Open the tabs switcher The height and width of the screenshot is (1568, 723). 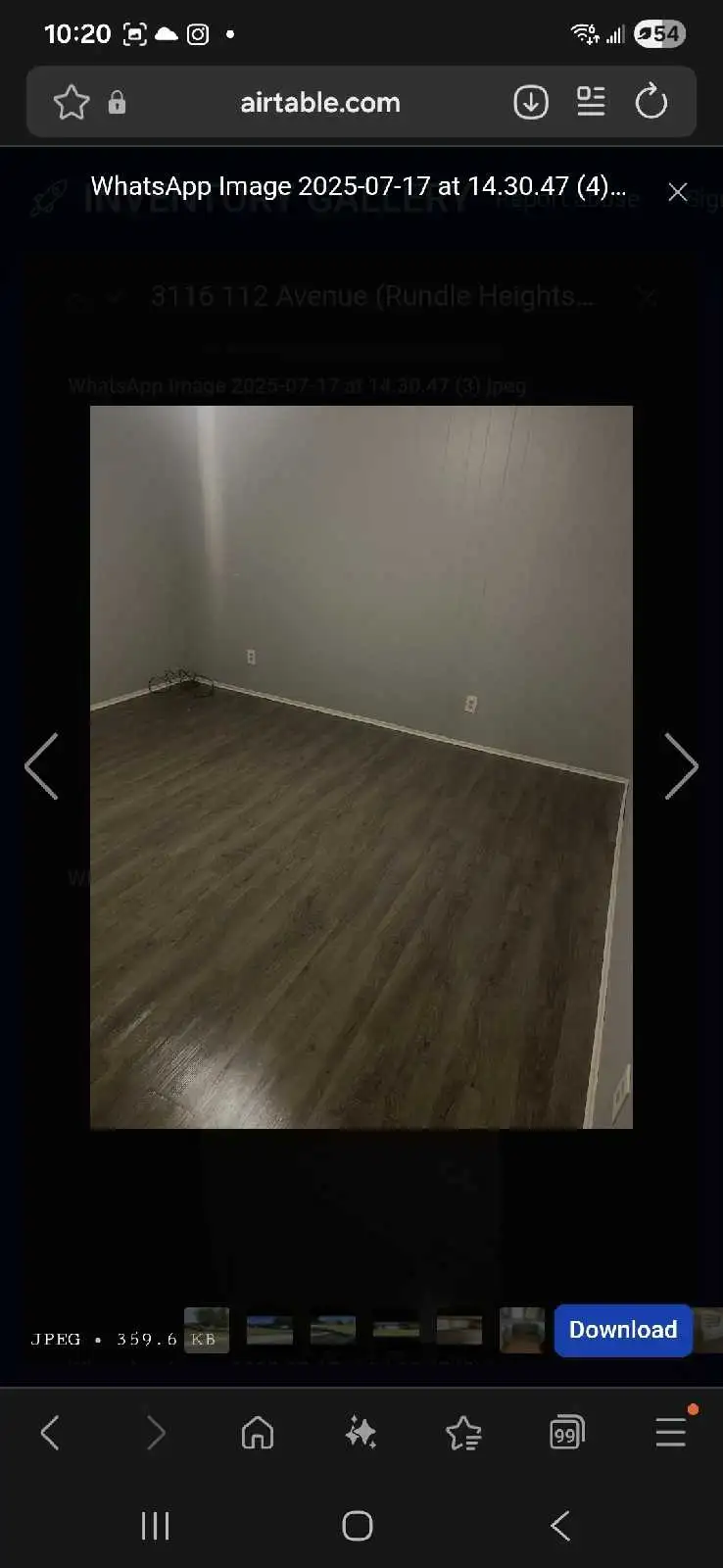(x=567, y=1433)
